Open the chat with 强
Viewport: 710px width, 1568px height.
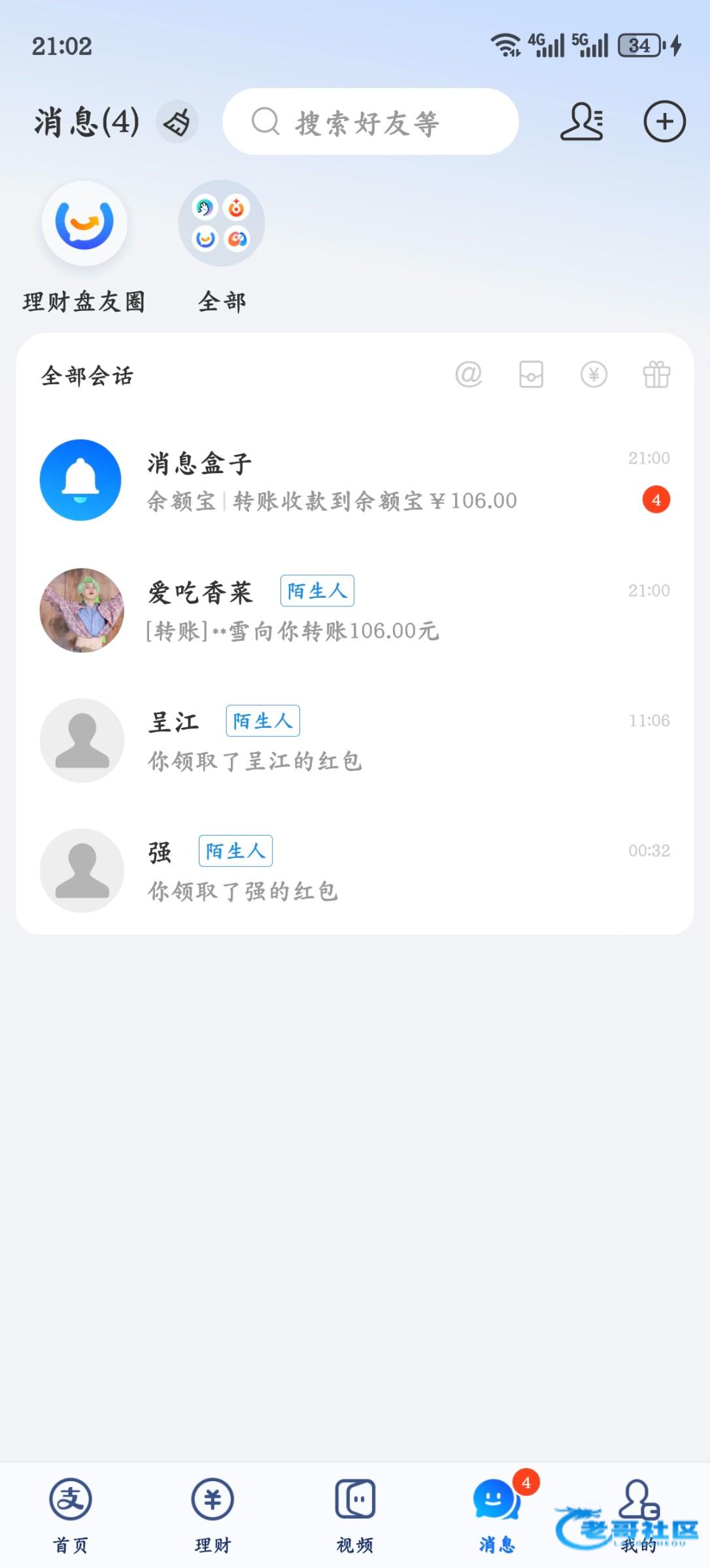click(x=354, y=870)
